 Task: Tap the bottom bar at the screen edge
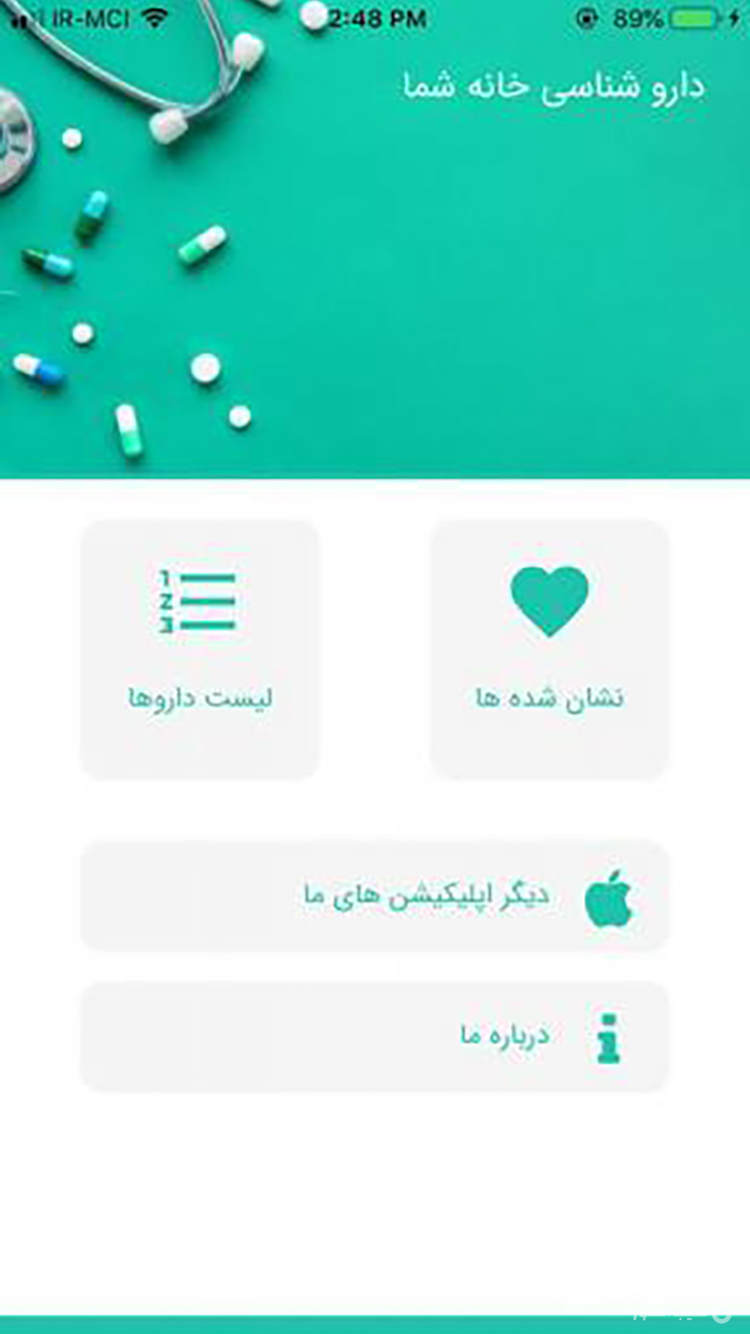[x=375, y=1320]
